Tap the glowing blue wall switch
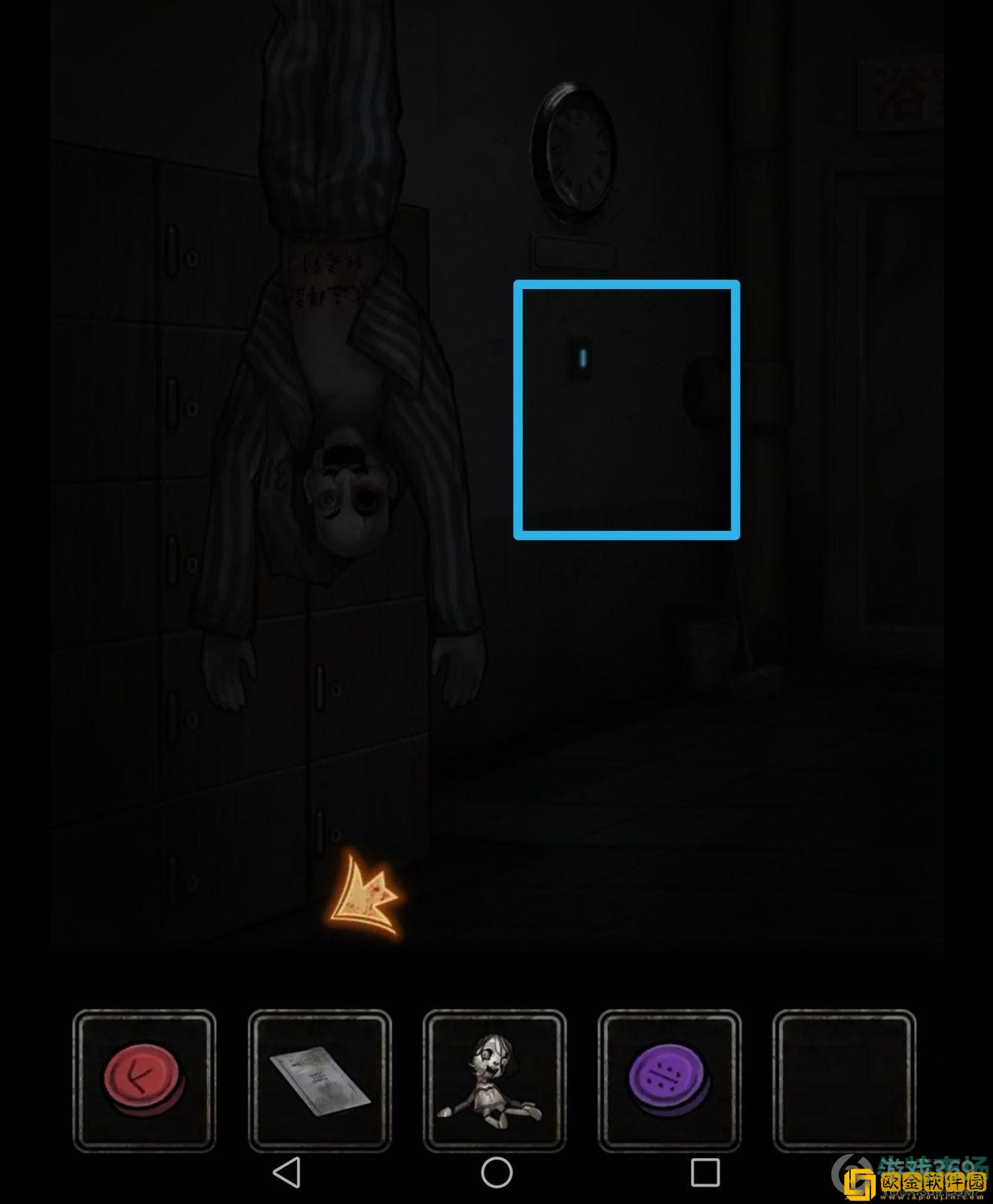The image size is (993, 1204). point(582,357)
